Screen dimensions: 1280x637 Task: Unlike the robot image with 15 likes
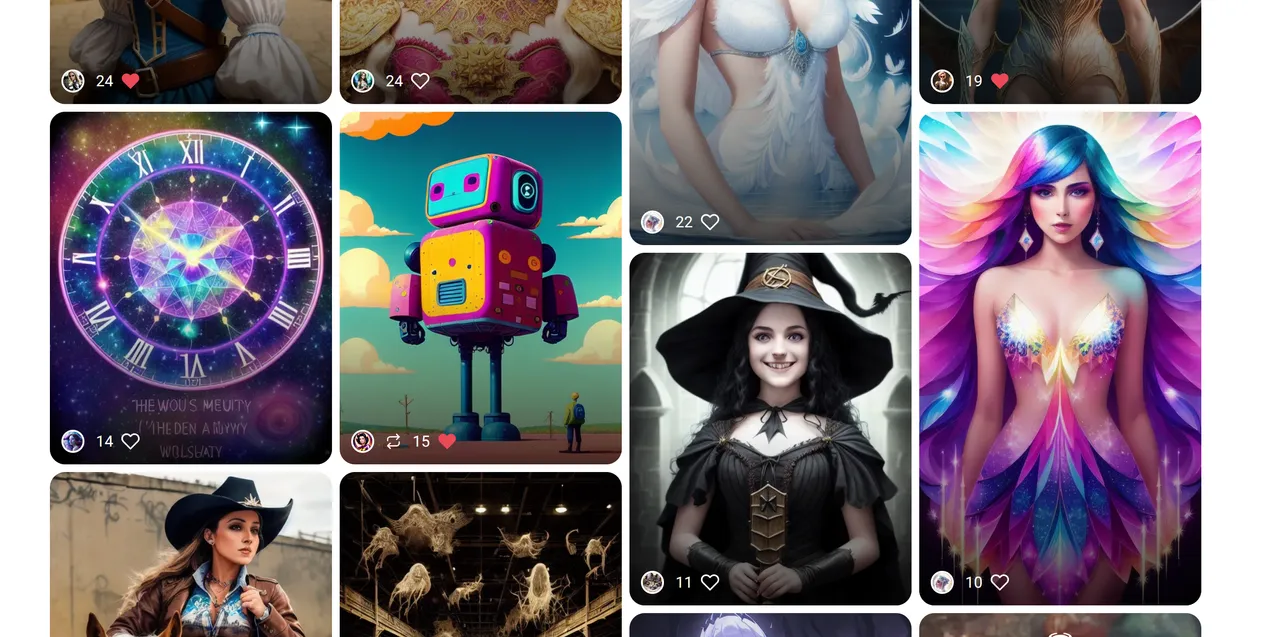pos(447,441)
